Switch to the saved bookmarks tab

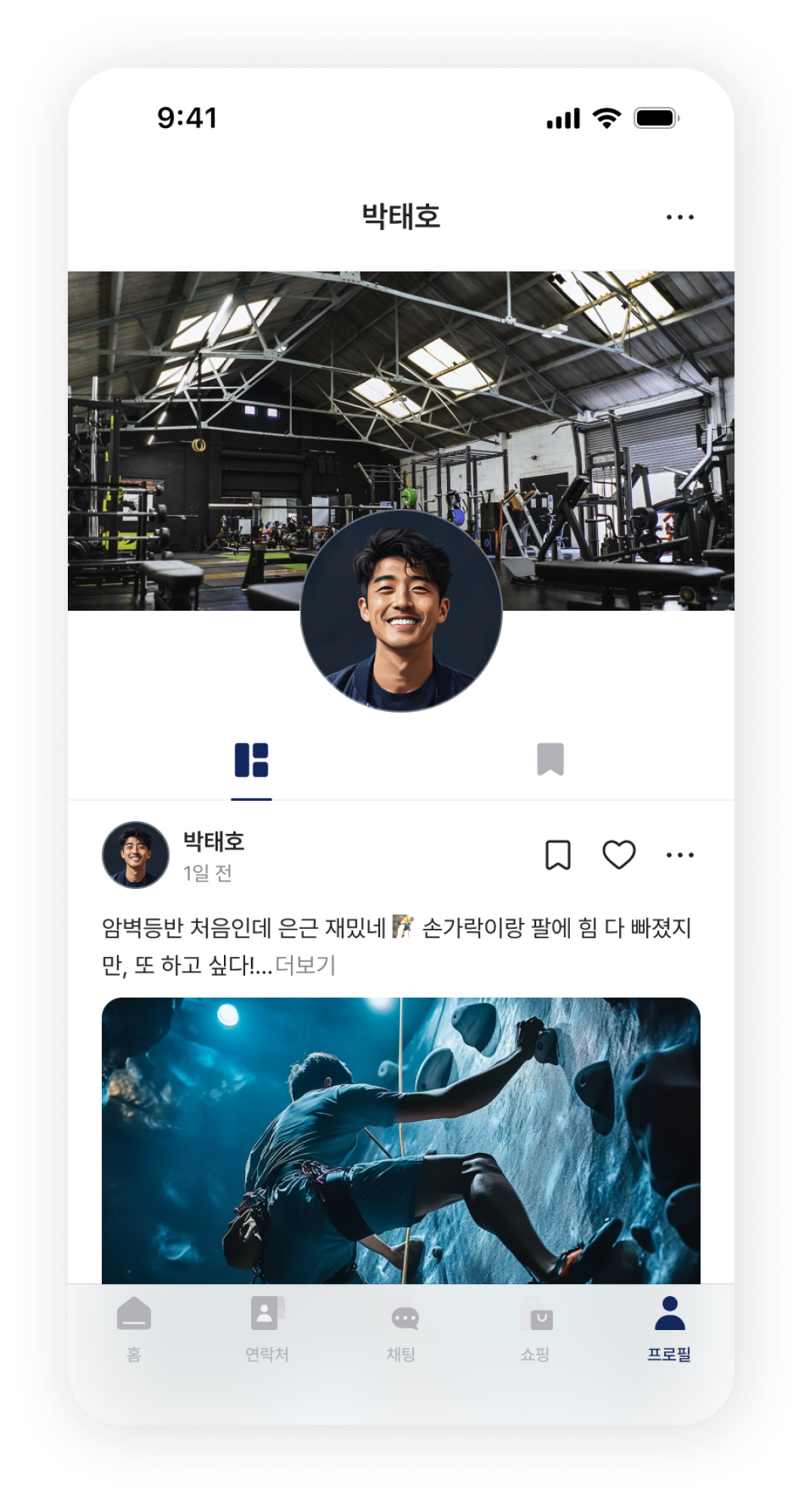(x=550, y=759)
